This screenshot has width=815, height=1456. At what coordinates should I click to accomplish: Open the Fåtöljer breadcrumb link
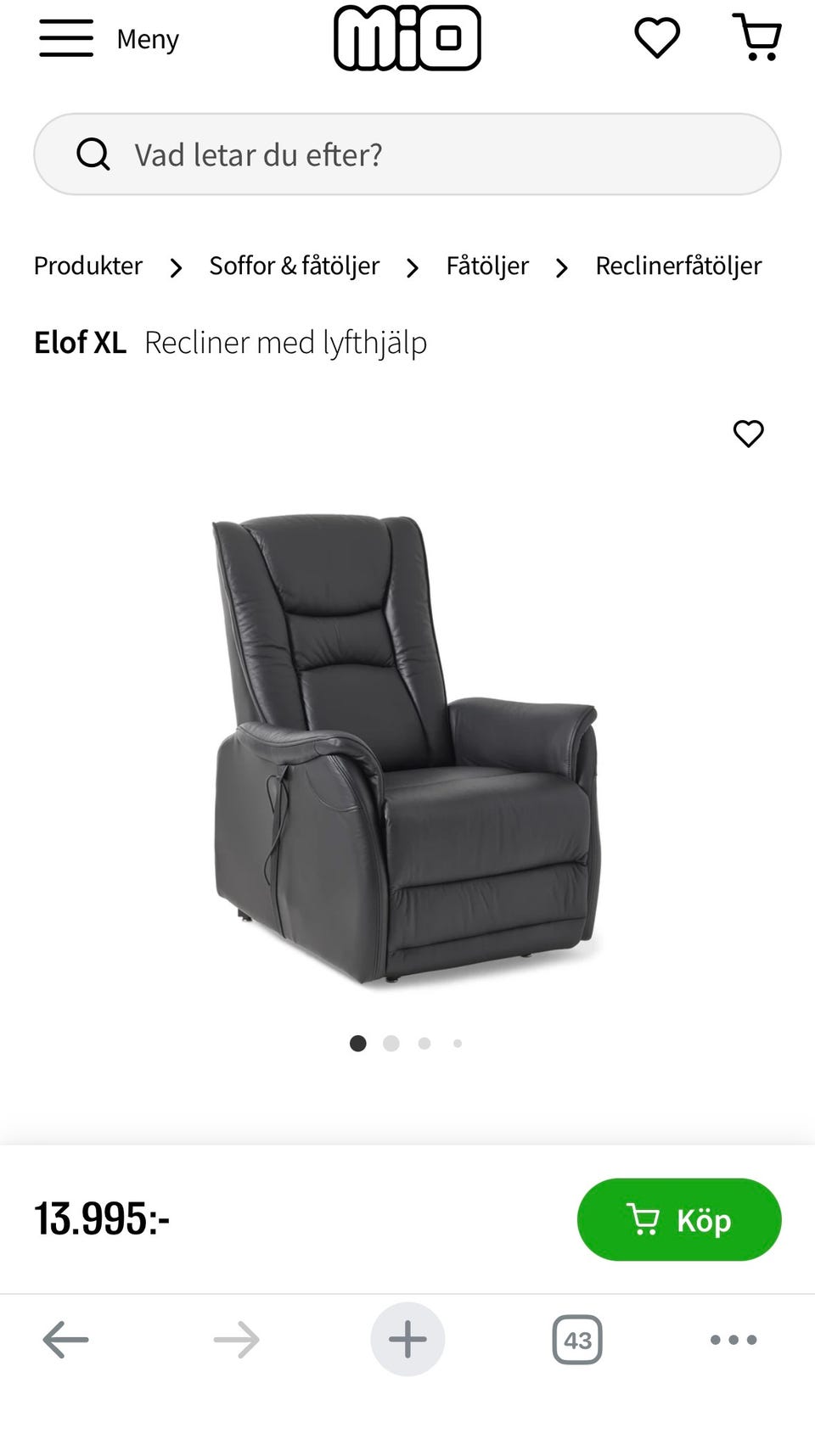[x=486, y=266]
